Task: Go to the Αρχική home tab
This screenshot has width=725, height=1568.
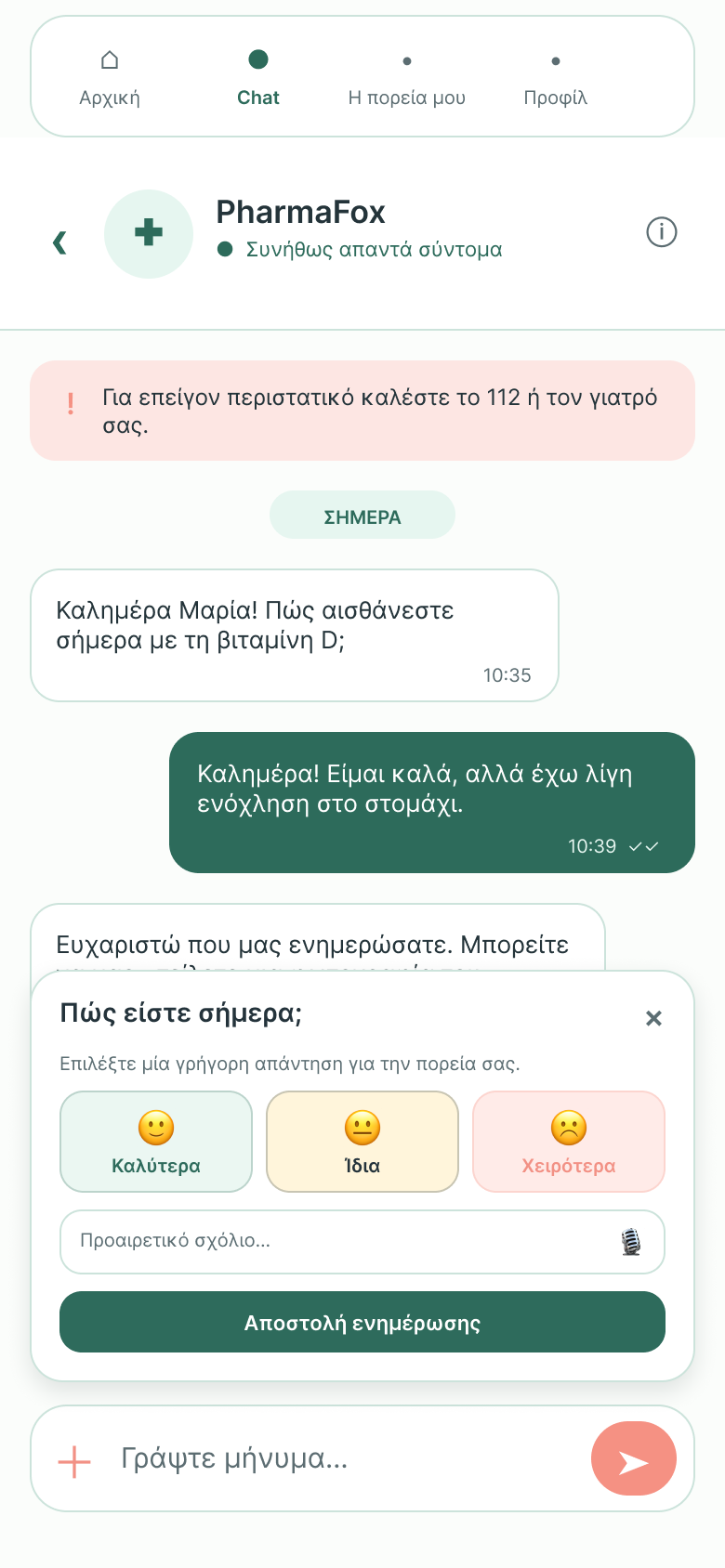Action: click(x=110, y=77)
